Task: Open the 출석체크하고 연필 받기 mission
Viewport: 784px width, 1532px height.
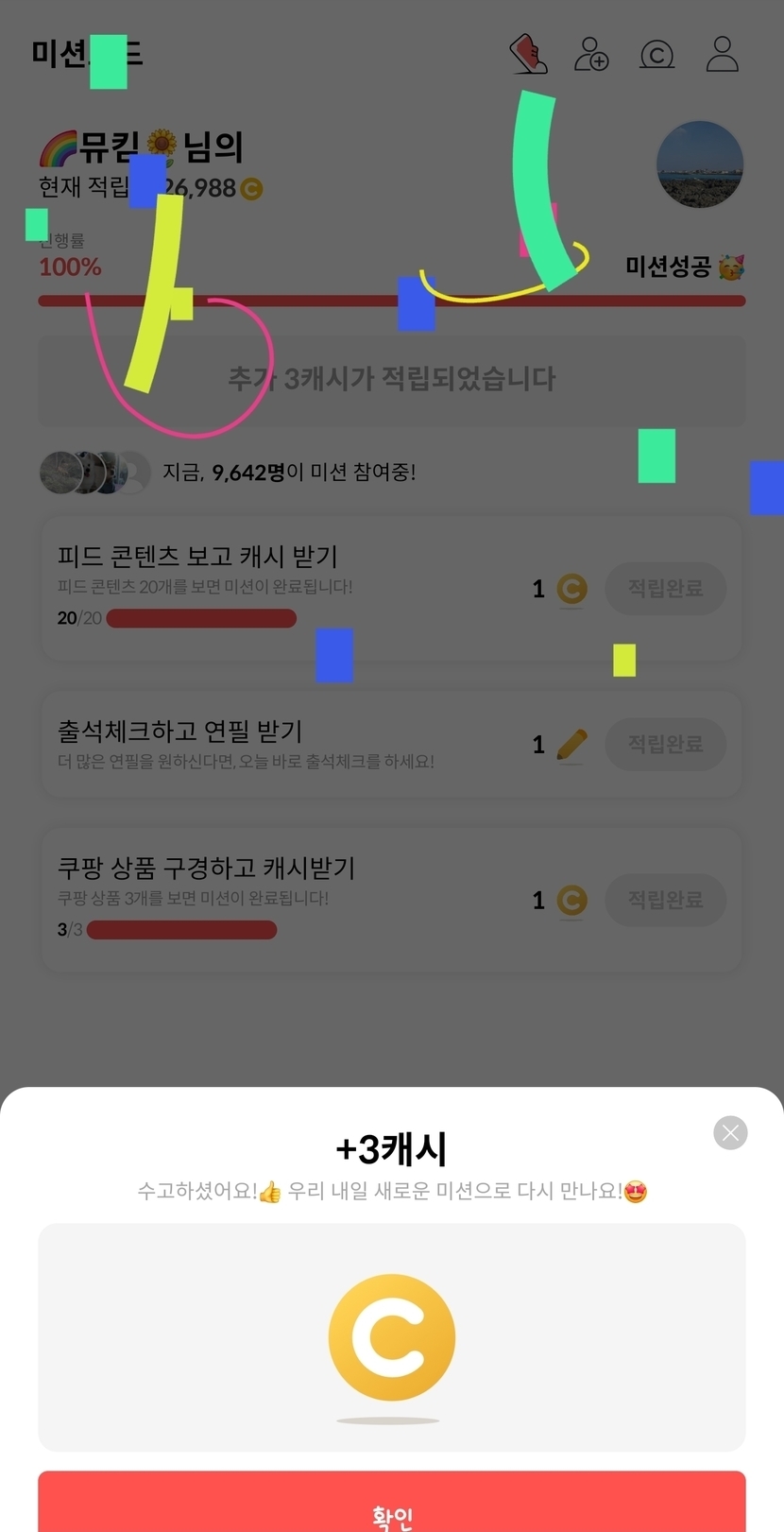Action: pos(392,744)
